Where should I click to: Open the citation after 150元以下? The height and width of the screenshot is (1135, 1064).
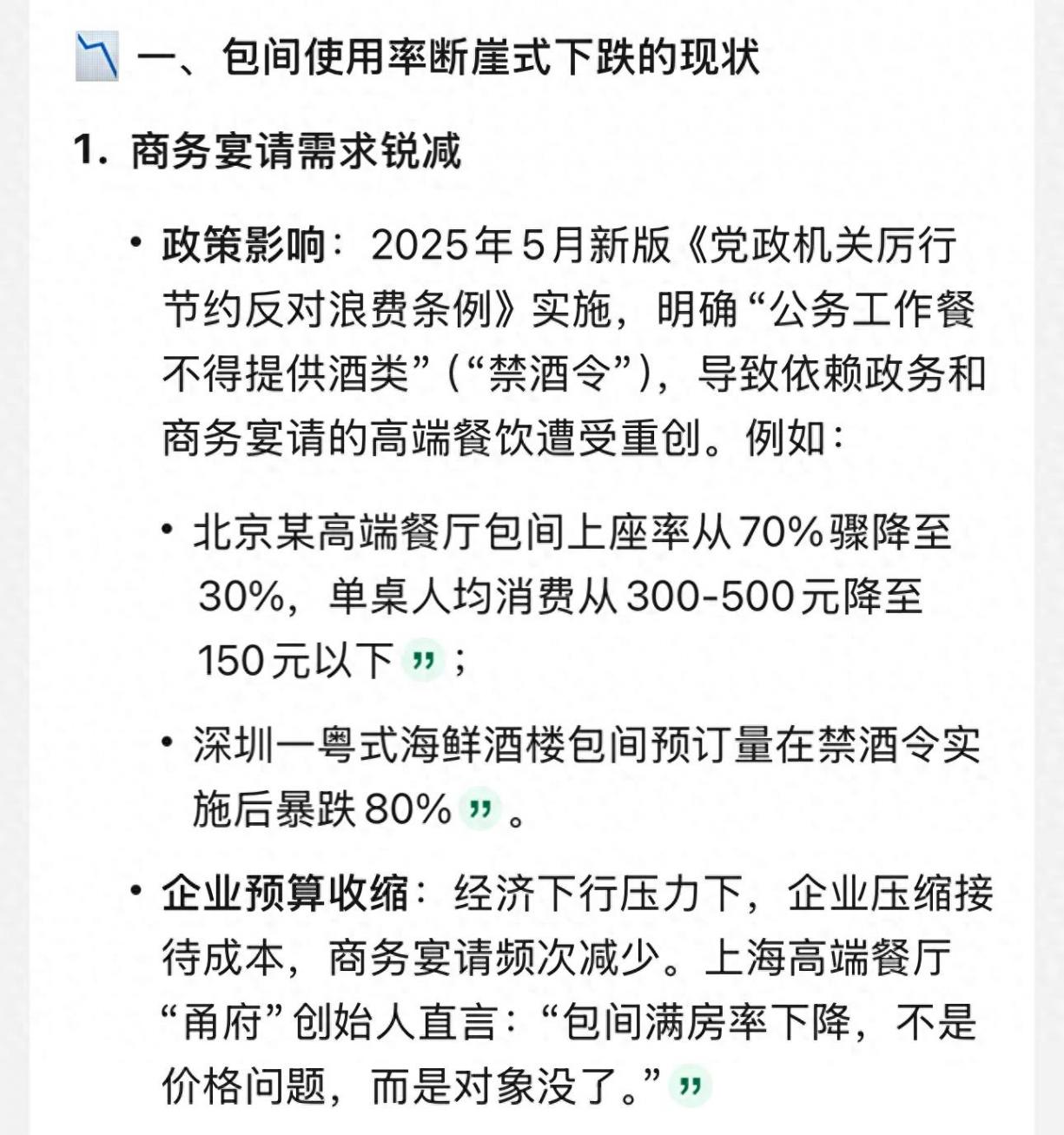[x=423, y=662]
